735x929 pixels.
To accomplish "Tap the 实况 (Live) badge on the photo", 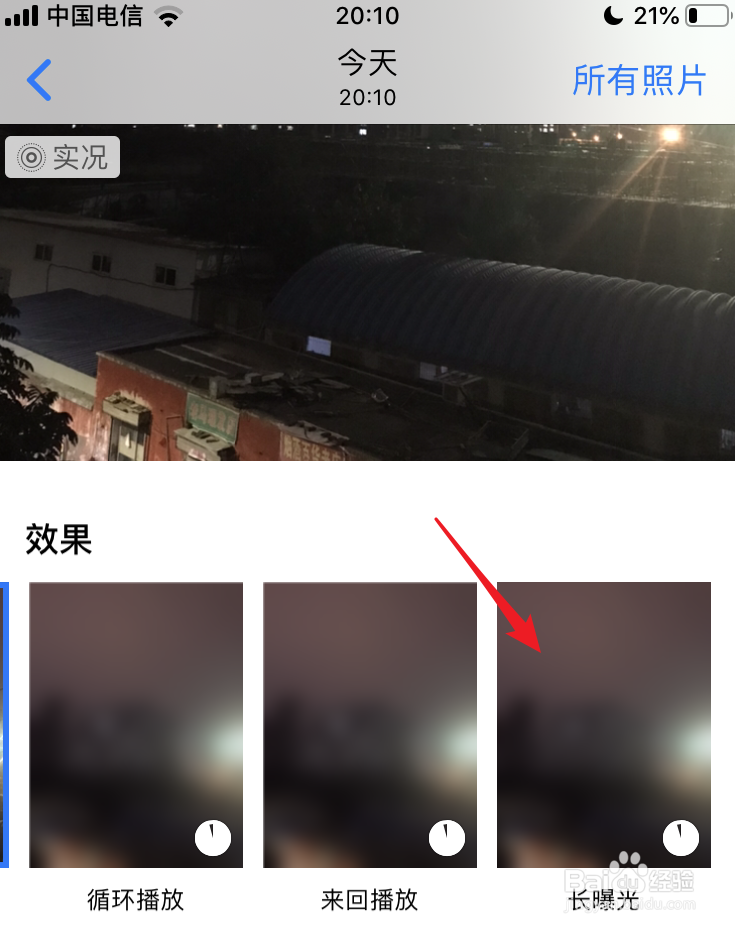I will pyautogui.click(x=62, y=157).
